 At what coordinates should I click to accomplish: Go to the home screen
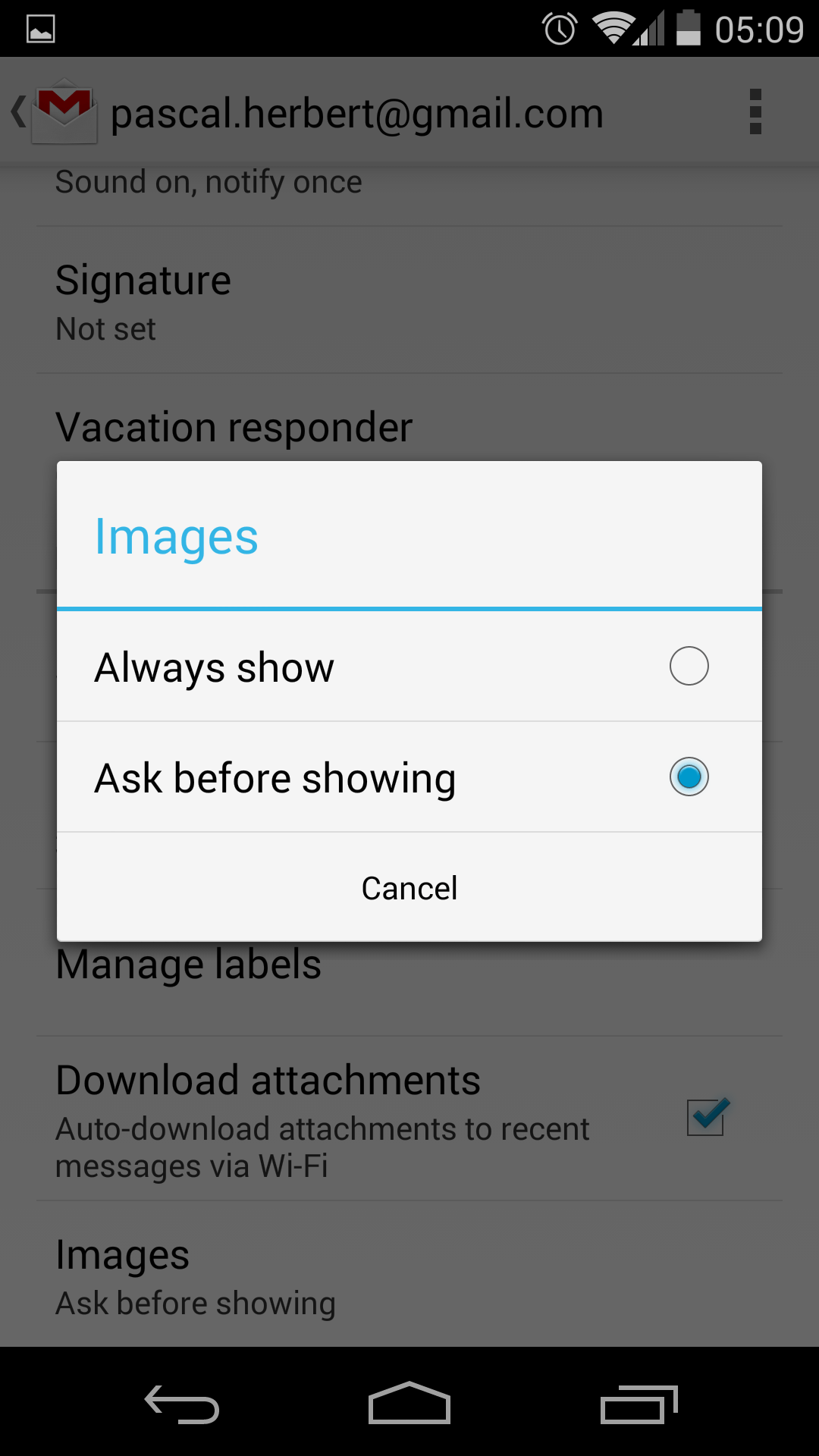[409, 1403]
